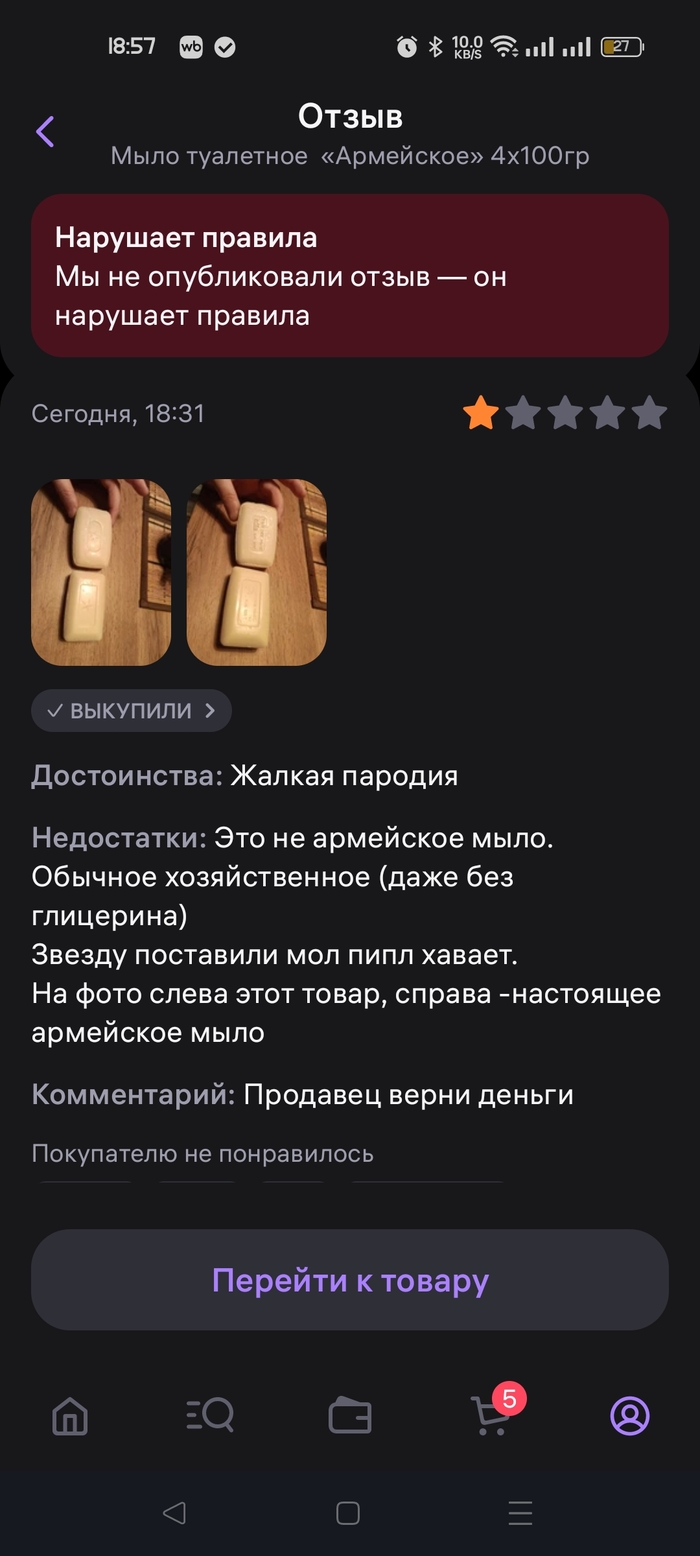Open the wallet tab
Screen dimensions: 700x1556
click(x=350, y=1416)
